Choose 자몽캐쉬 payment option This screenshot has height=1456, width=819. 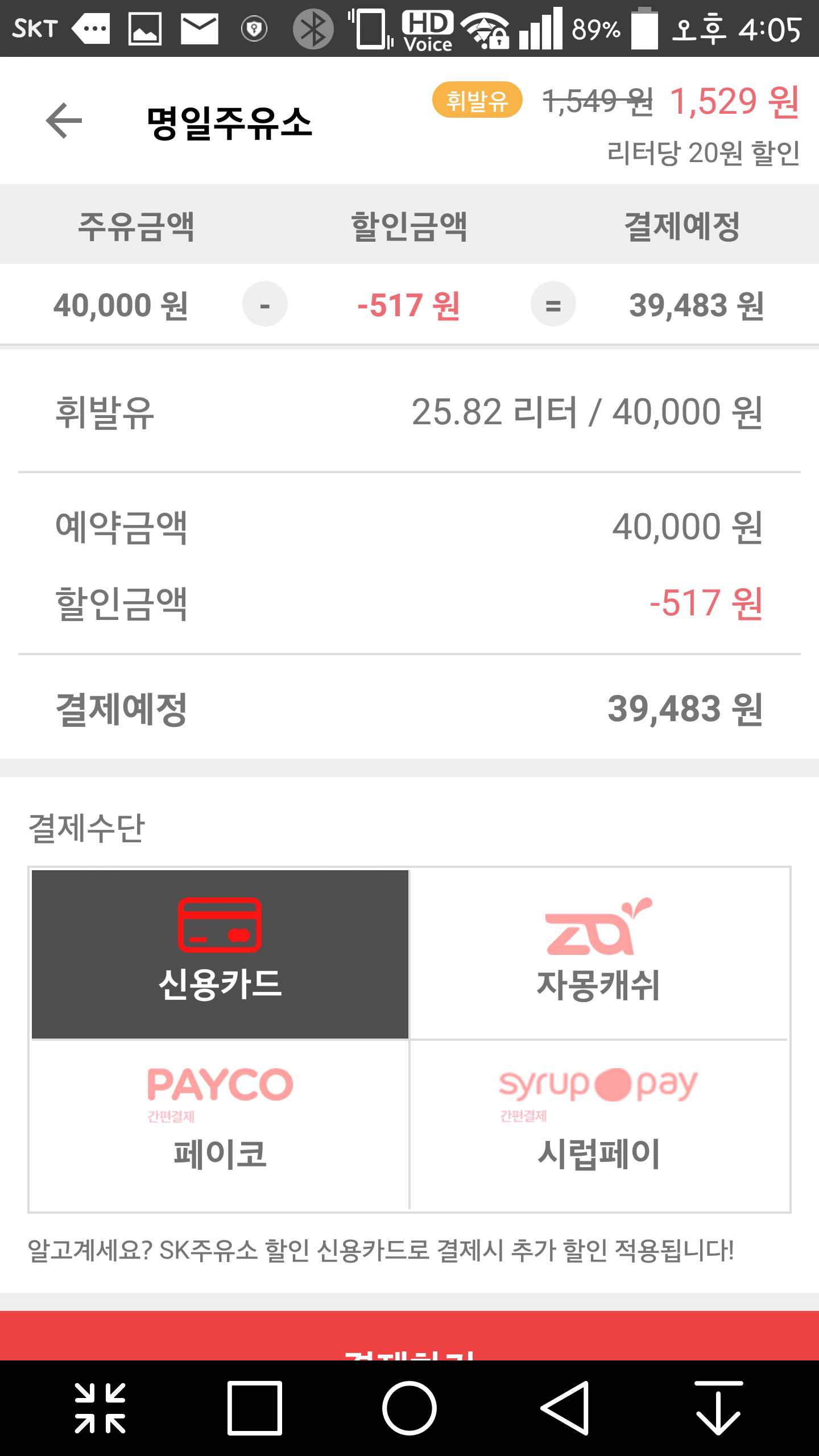click(599, 954)
